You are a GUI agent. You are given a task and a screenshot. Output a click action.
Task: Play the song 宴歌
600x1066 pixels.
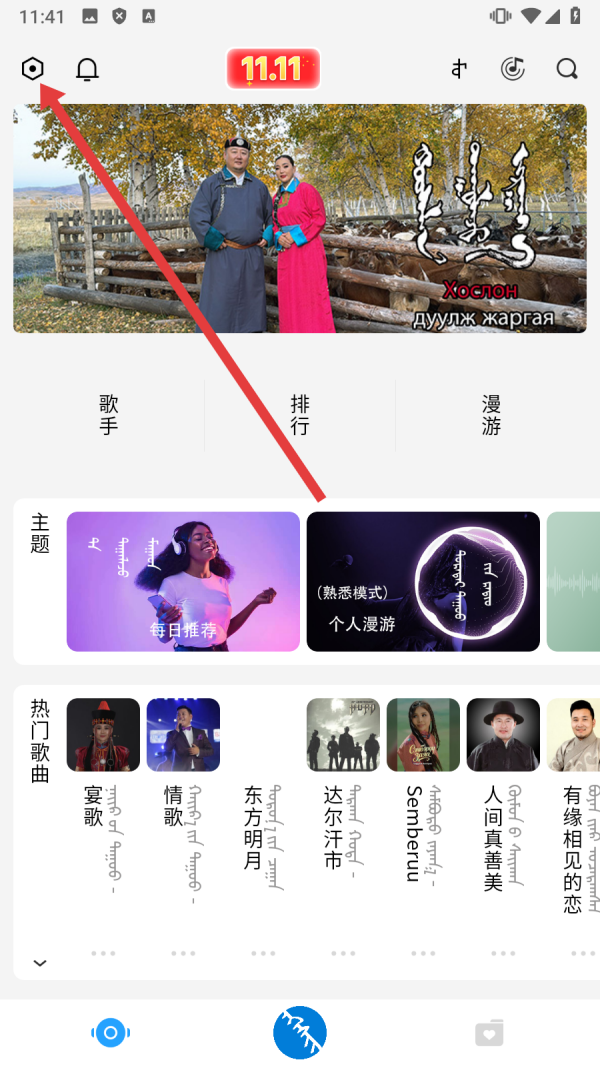tap(103, 735)
